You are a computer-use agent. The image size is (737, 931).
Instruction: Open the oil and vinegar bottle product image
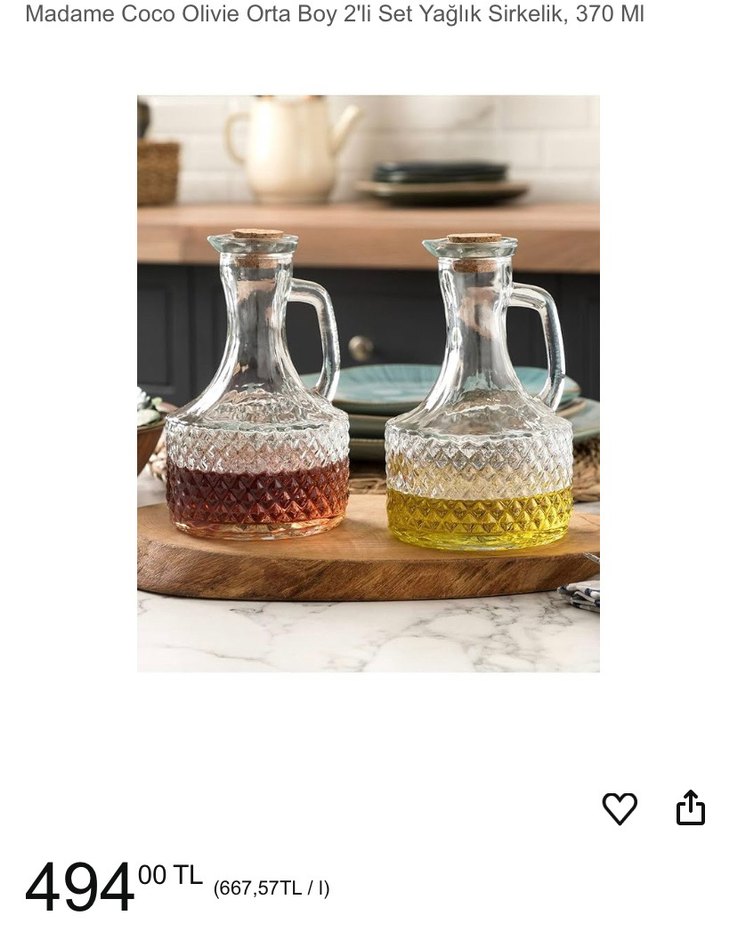(x=368, y=384)
